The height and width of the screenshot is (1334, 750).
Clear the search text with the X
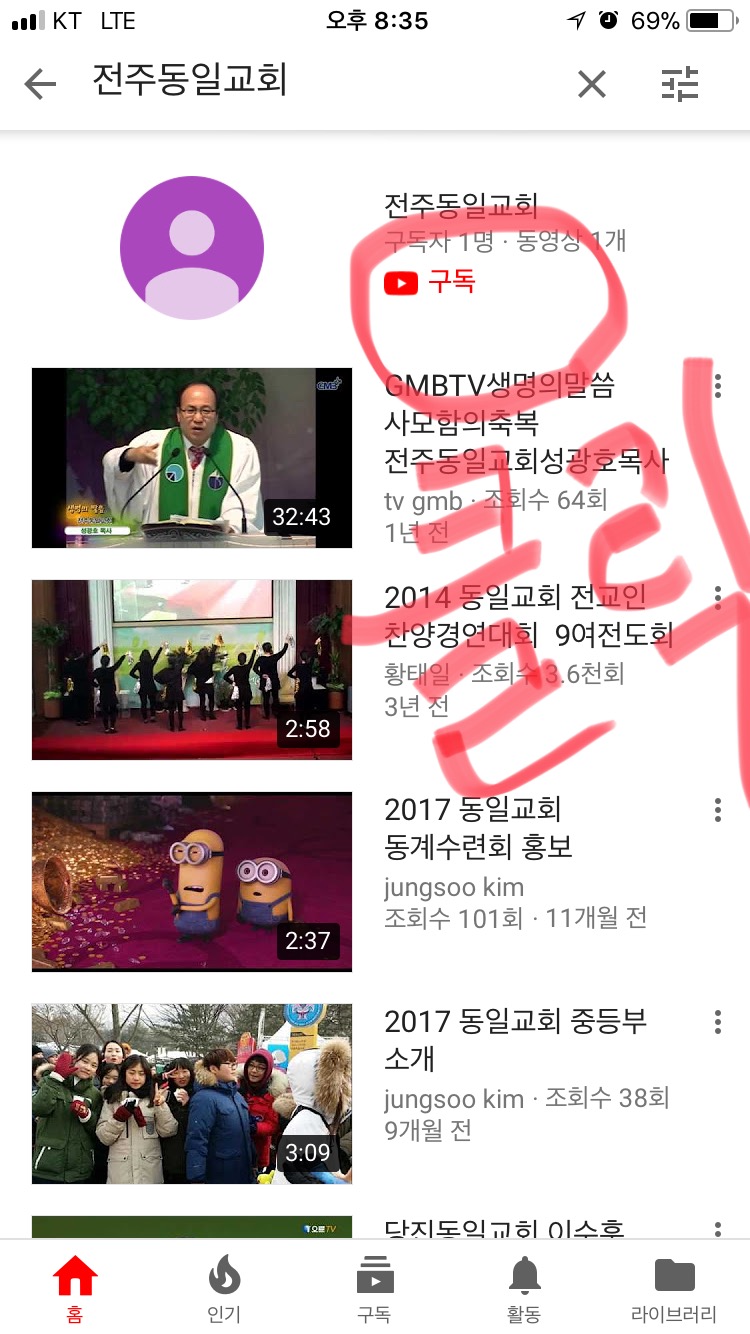tap(592, 85)
